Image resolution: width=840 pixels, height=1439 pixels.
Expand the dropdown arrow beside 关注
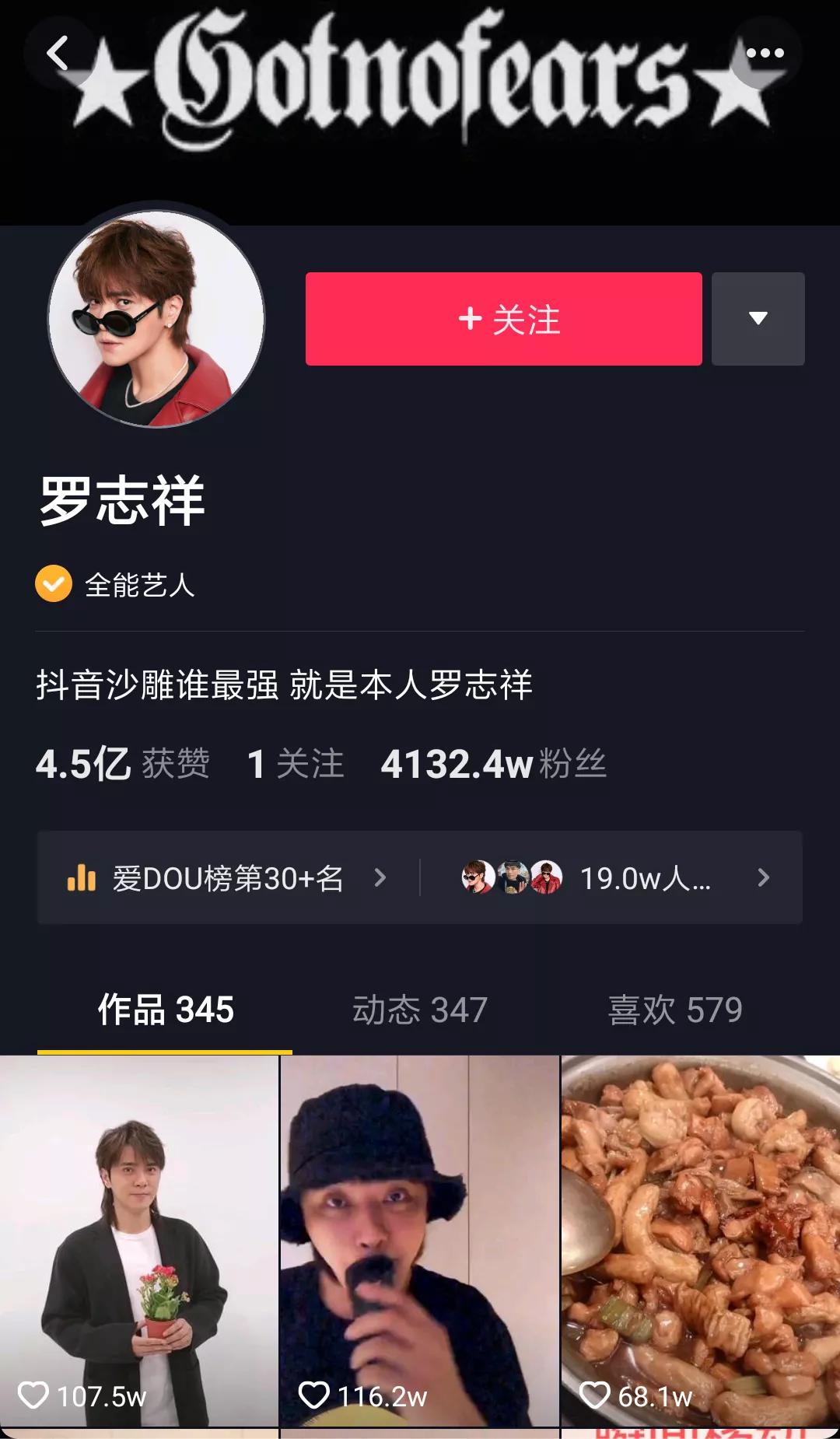758,319
